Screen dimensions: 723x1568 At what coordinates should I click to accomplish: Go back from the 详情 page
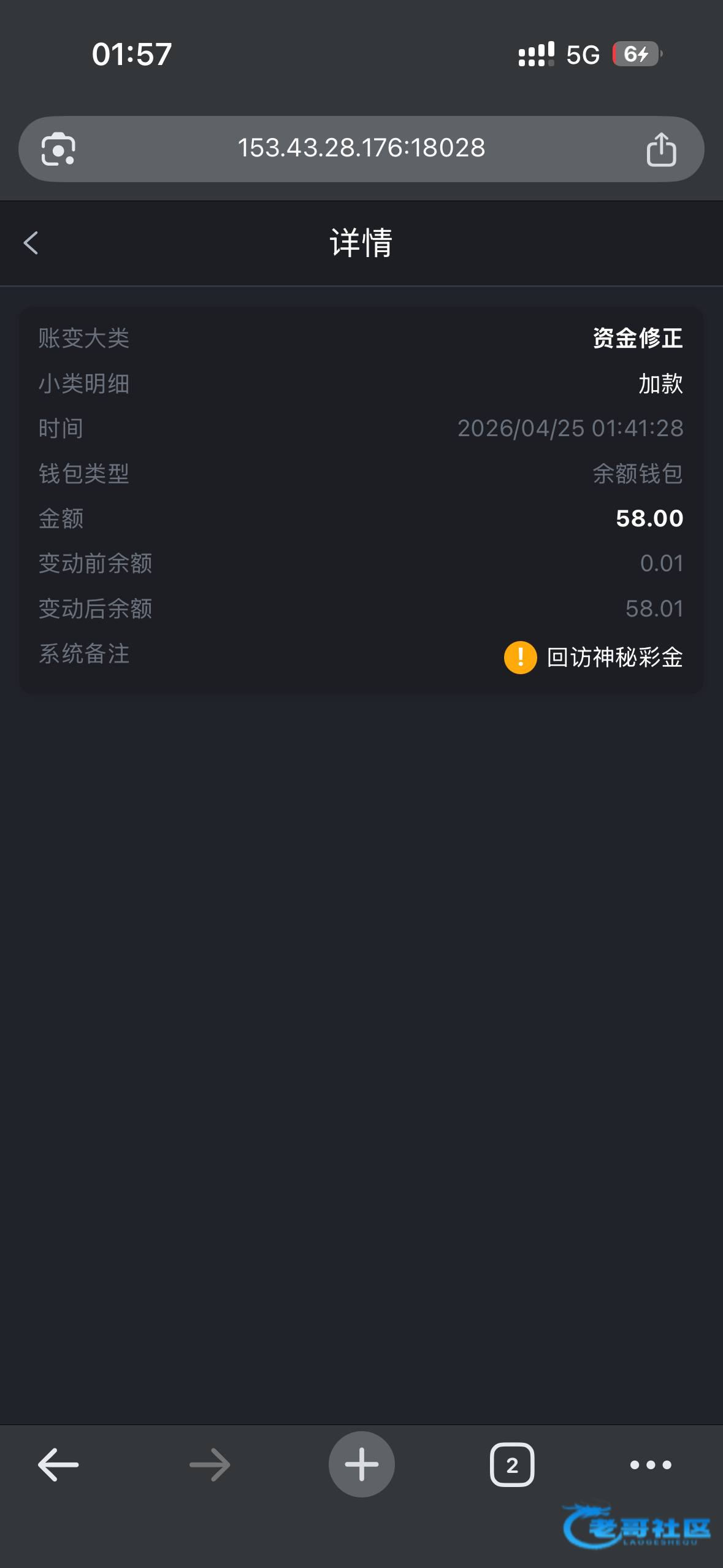[x=31, y=243]
